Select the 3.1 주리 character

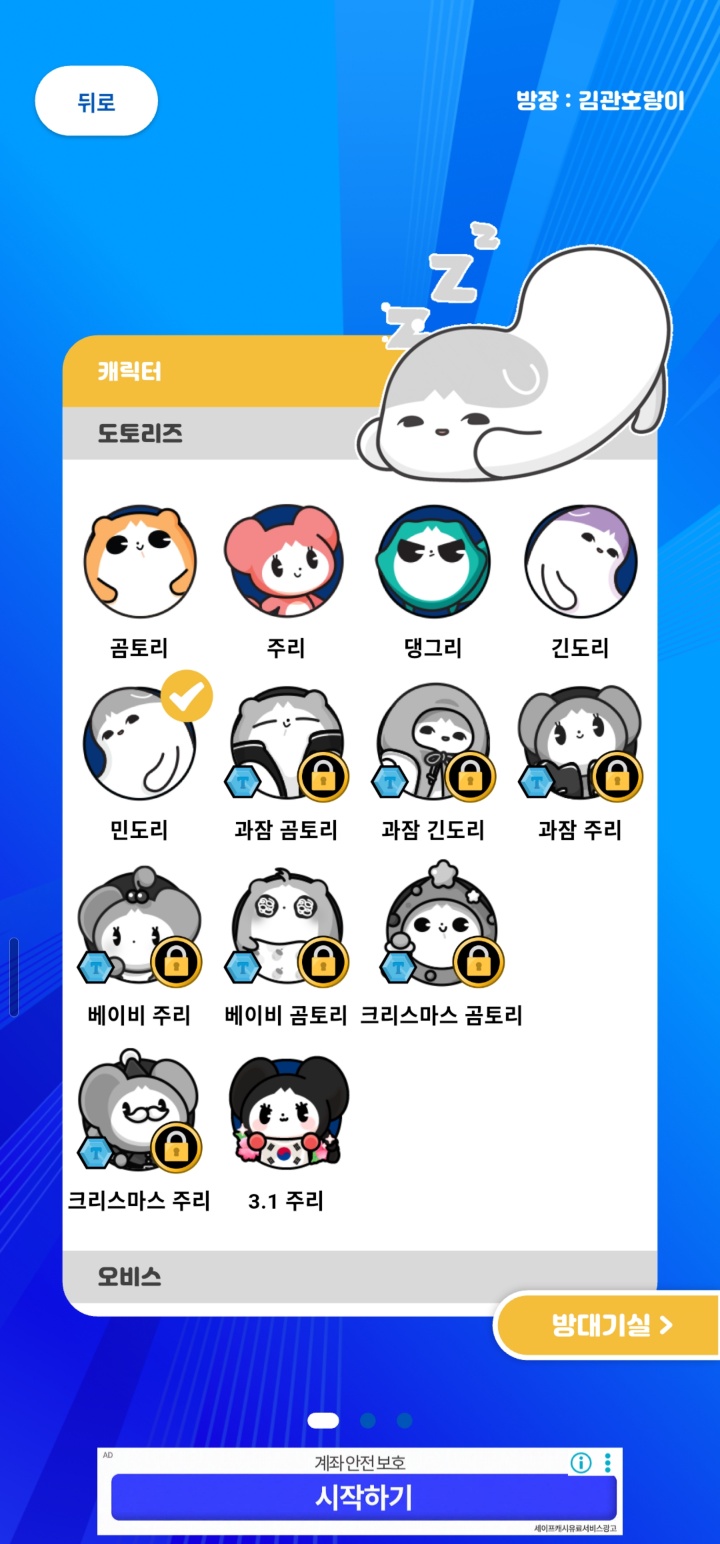point(287,1114)
